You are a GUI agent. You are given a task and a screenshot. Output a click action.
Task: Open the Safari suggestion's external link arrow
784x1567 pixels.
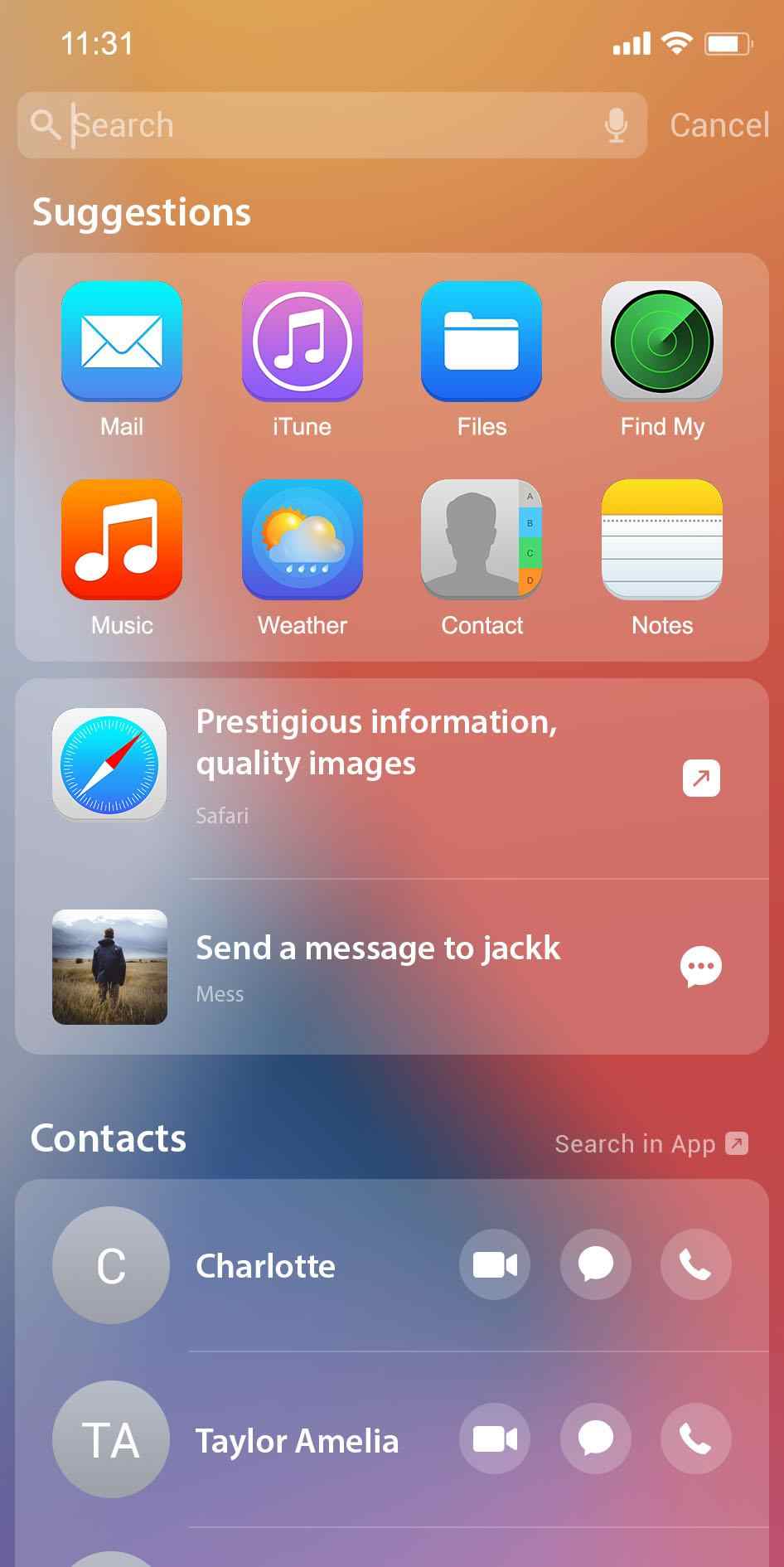tap(699, 777)
